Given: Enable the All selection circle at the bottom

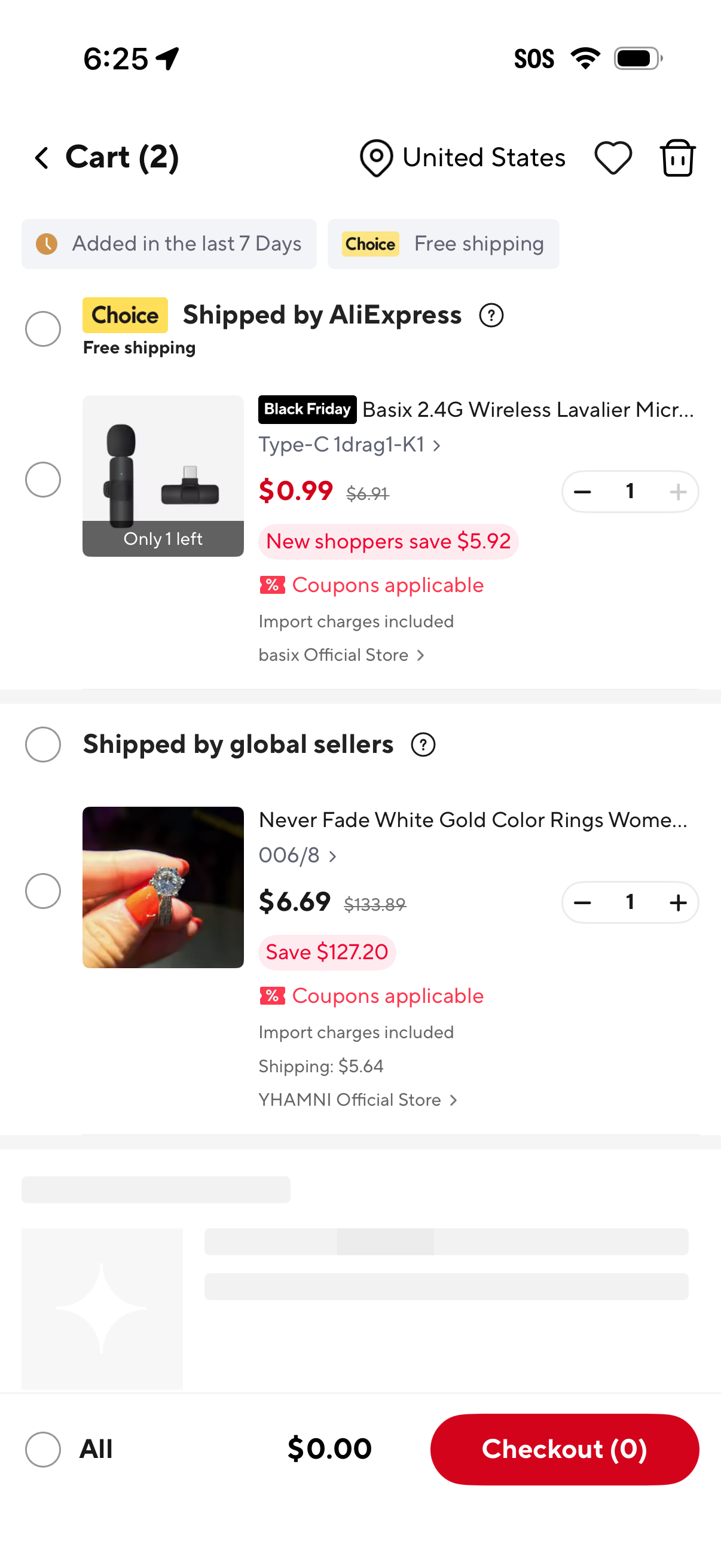Looking at the screenshot, I should point(42,1450).
